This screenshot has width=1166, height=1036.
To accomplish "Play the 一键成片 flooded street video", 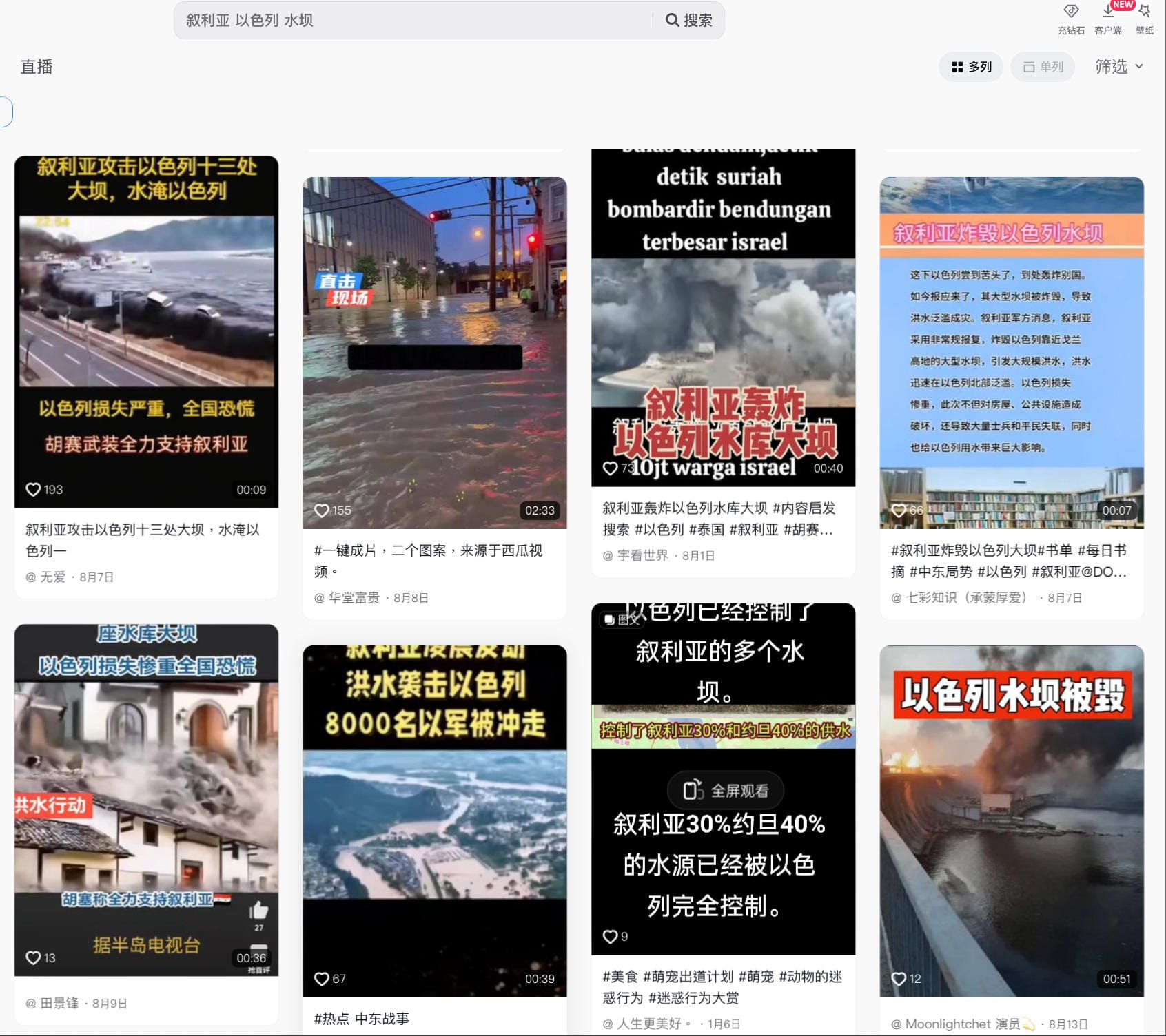I will click(x=434, y=351).
